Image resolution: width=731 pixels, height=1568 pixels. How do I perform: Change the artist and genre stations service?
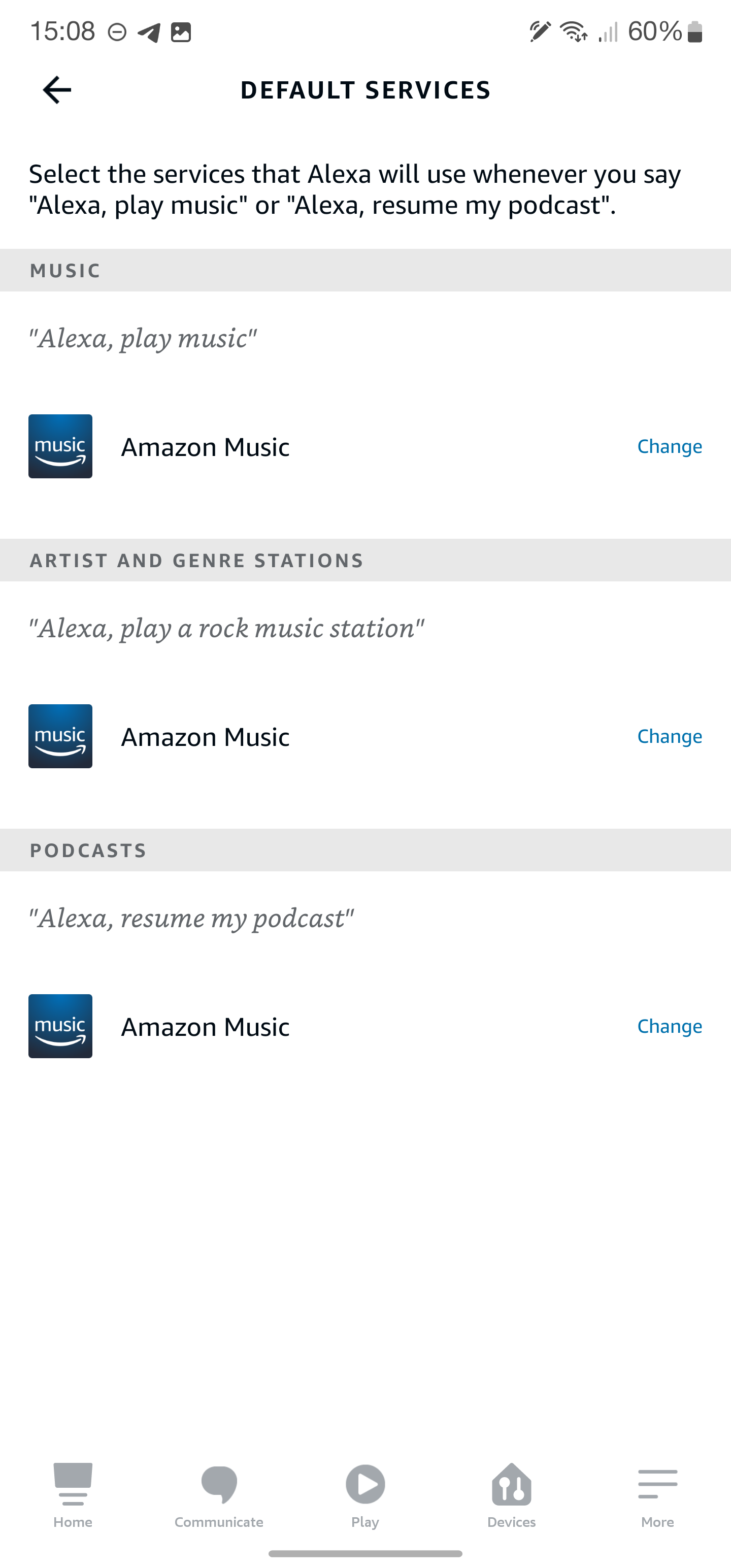click(670, 736)
